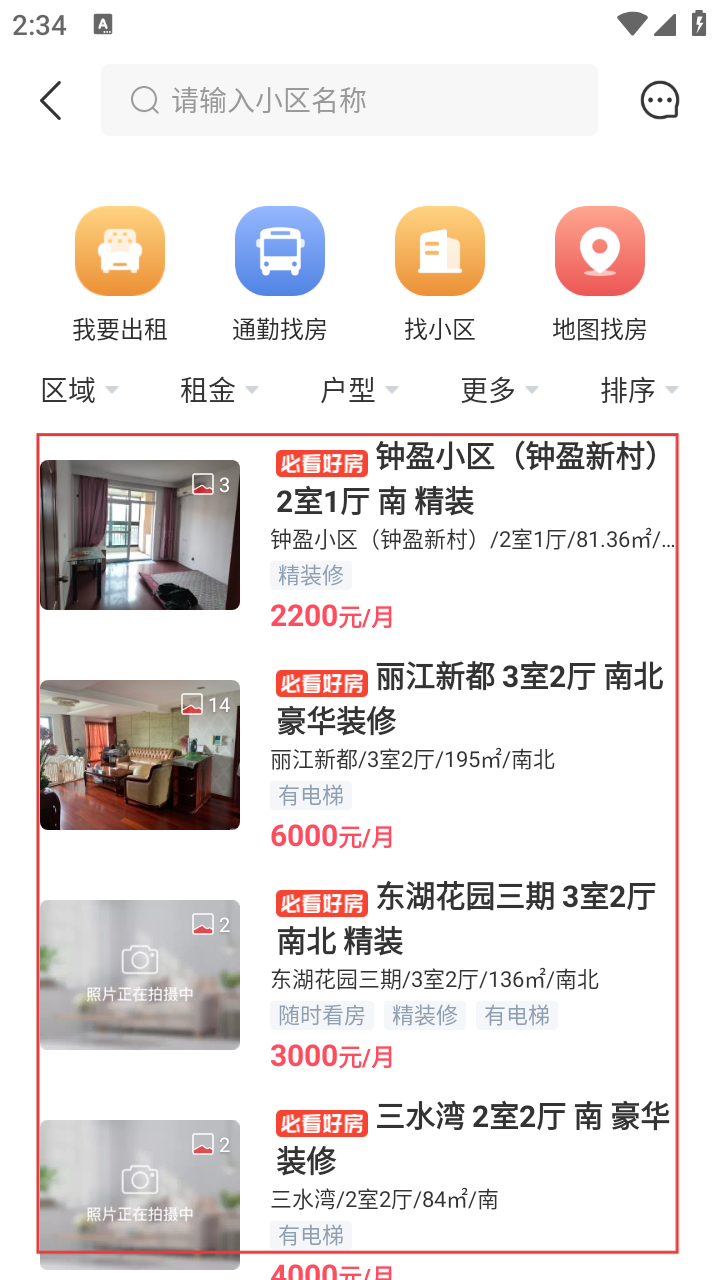Tap the 请输入小区名称 search field
Viewport: 720px width, 1280px height.
(x=349, y=100)
